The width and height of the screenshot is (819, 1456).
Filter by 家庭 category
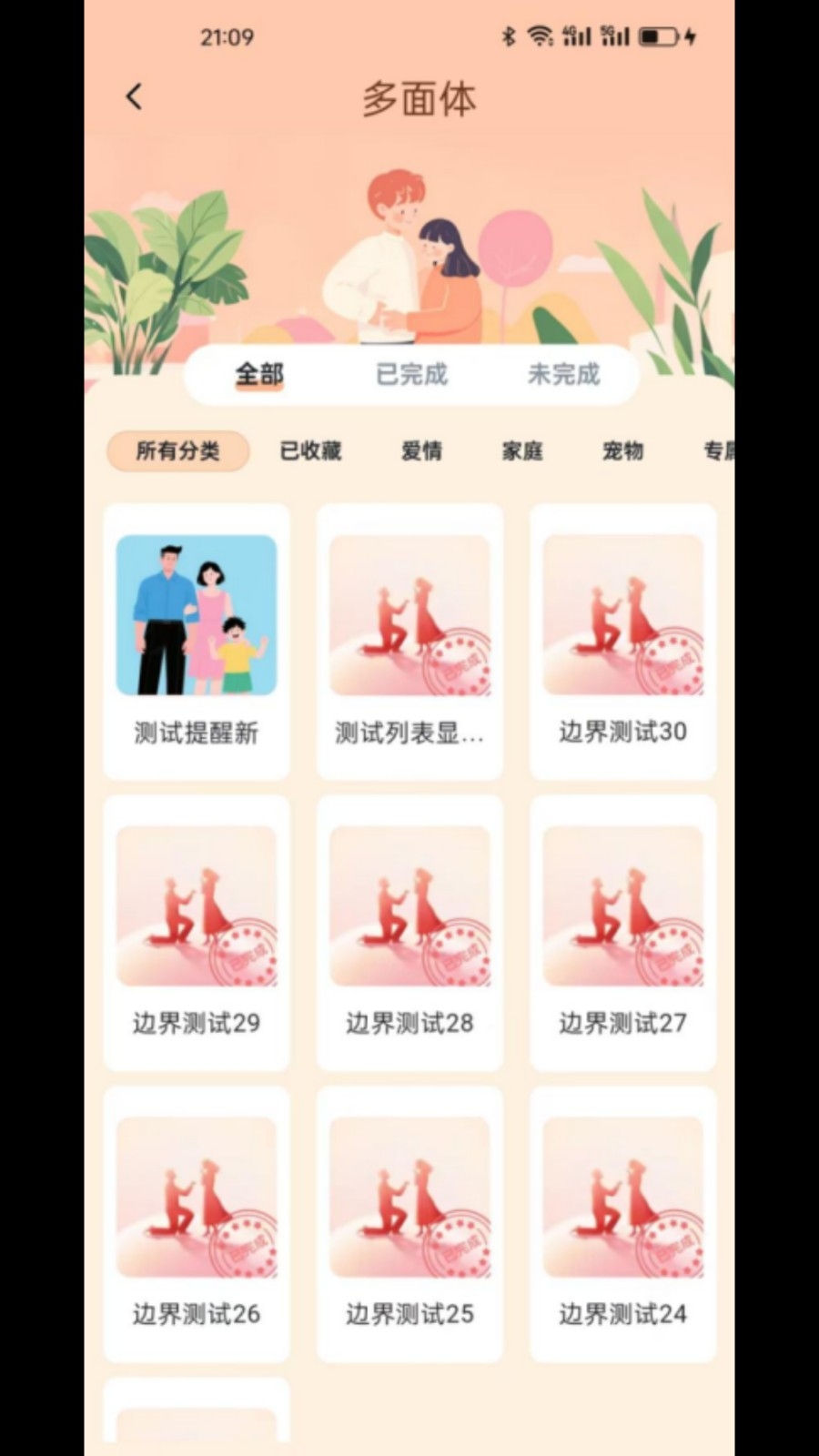point(522,450)
